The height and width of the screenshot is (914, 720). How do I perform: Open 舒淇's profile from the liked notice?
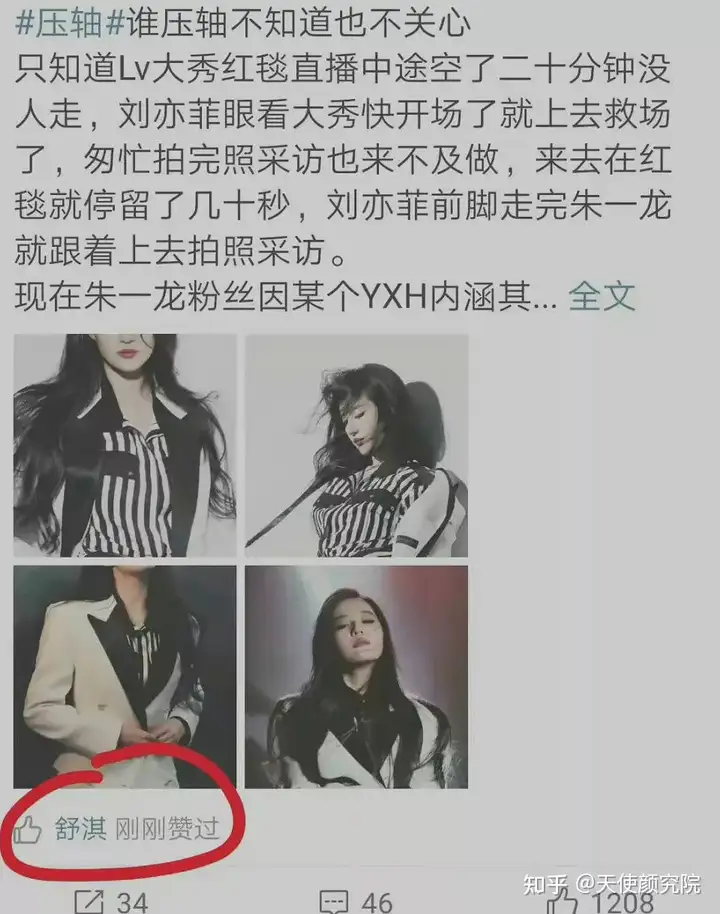80,829
